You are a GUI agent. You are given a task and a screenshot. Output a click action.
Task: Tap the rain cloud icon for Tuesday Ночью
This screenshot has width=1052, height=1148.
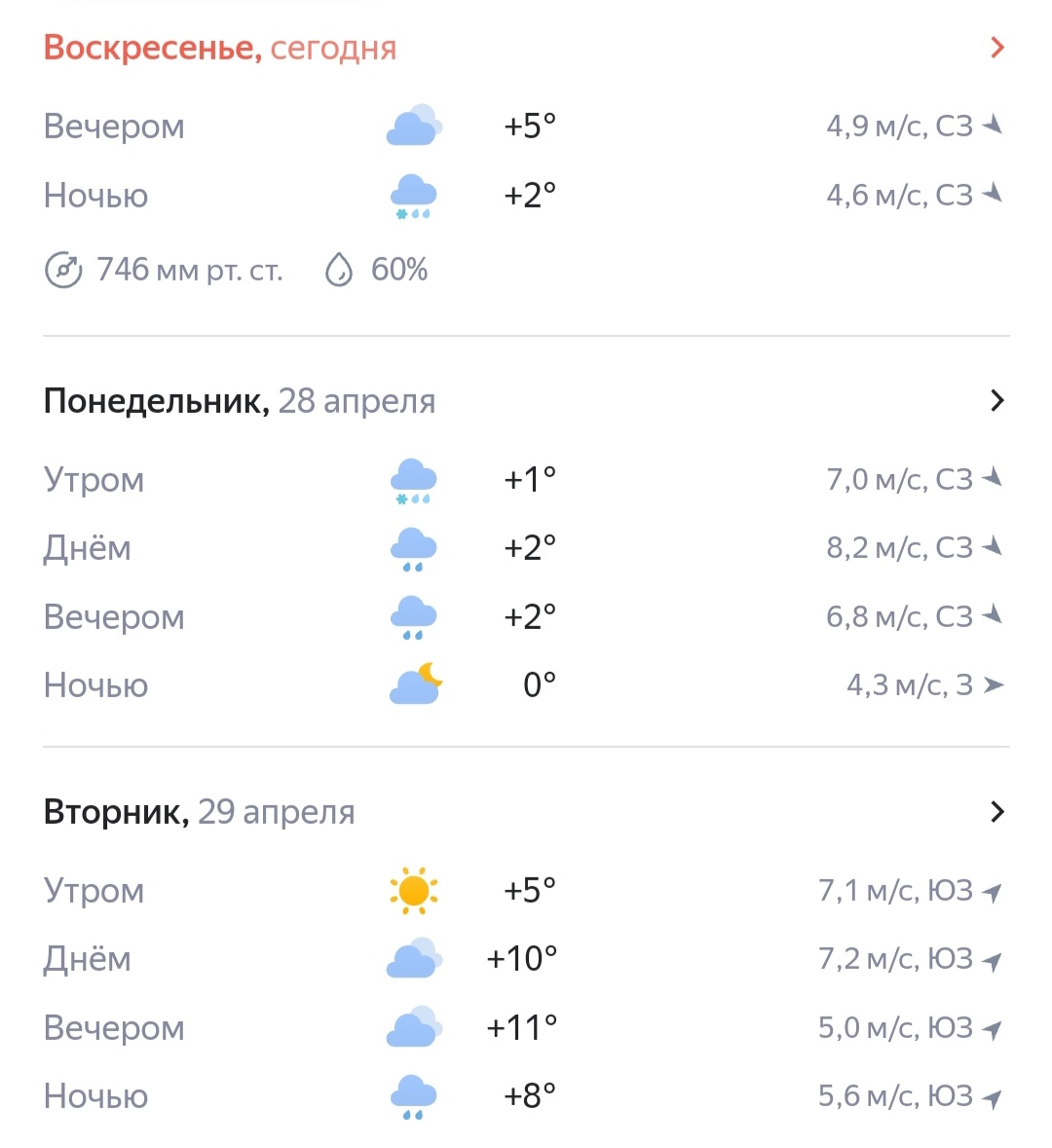click(413, 1094)
